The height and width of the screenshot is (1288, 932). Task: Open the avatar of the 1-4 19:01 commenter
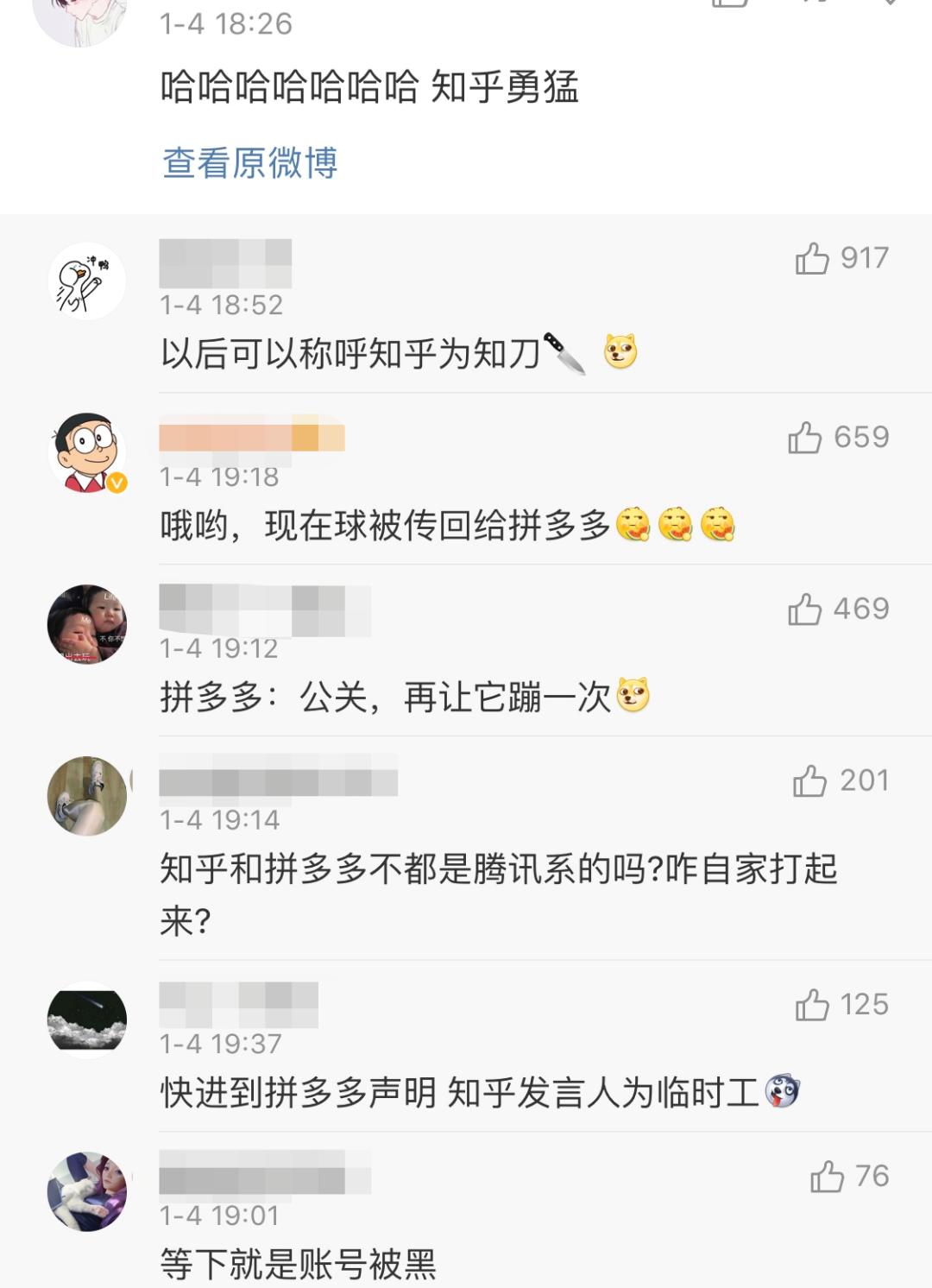[x=86, y=1191]
